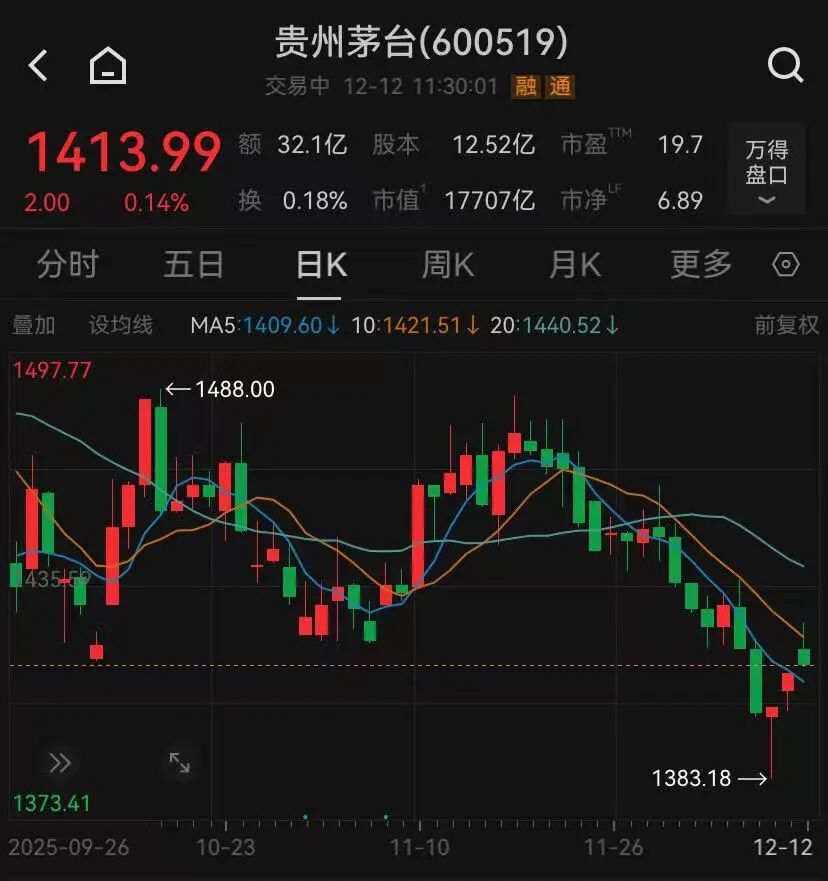Open 设均线 moving average settings

pos(120,325)
